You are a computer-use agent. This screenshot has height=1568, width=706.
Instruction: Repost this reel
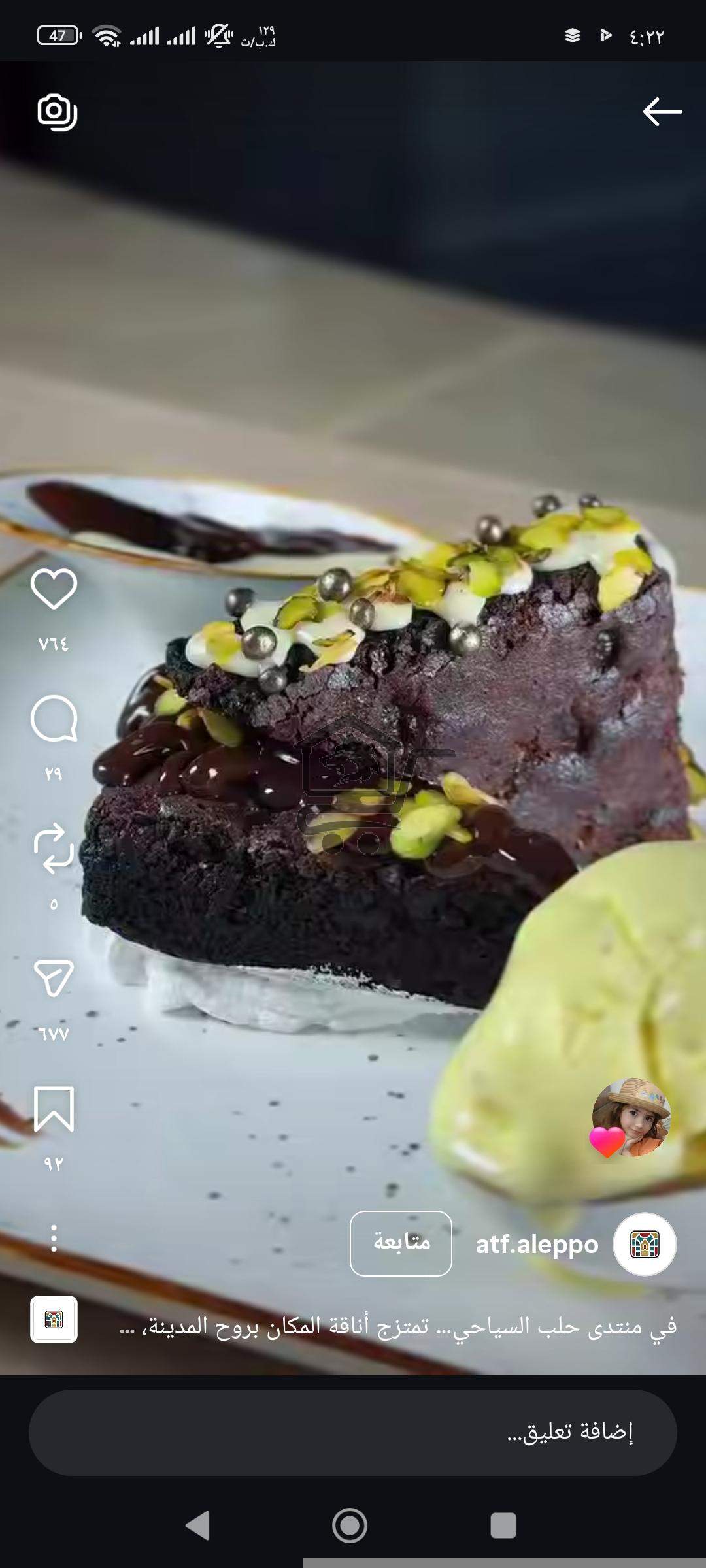(x=54, y=848)
